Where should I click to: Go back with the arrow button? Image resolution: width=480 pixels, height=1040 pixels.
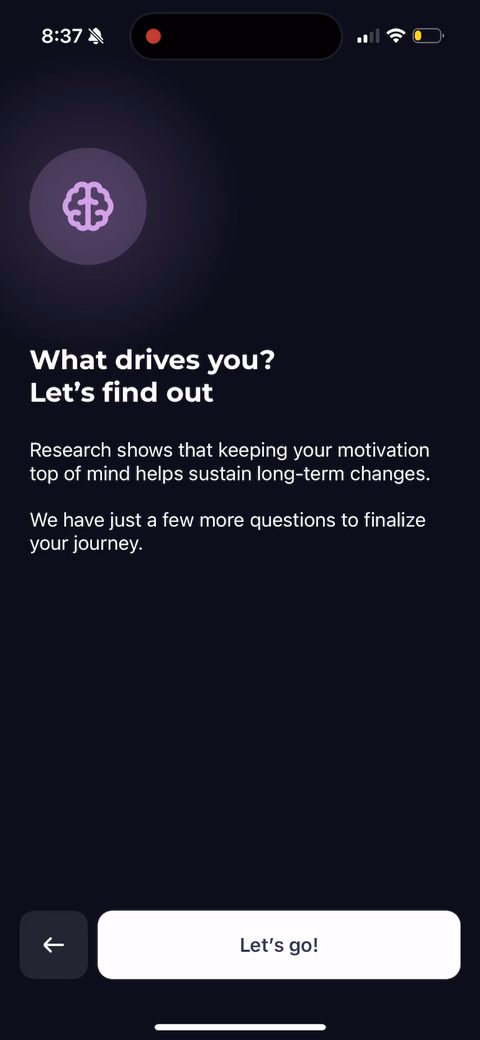point(54,944)
